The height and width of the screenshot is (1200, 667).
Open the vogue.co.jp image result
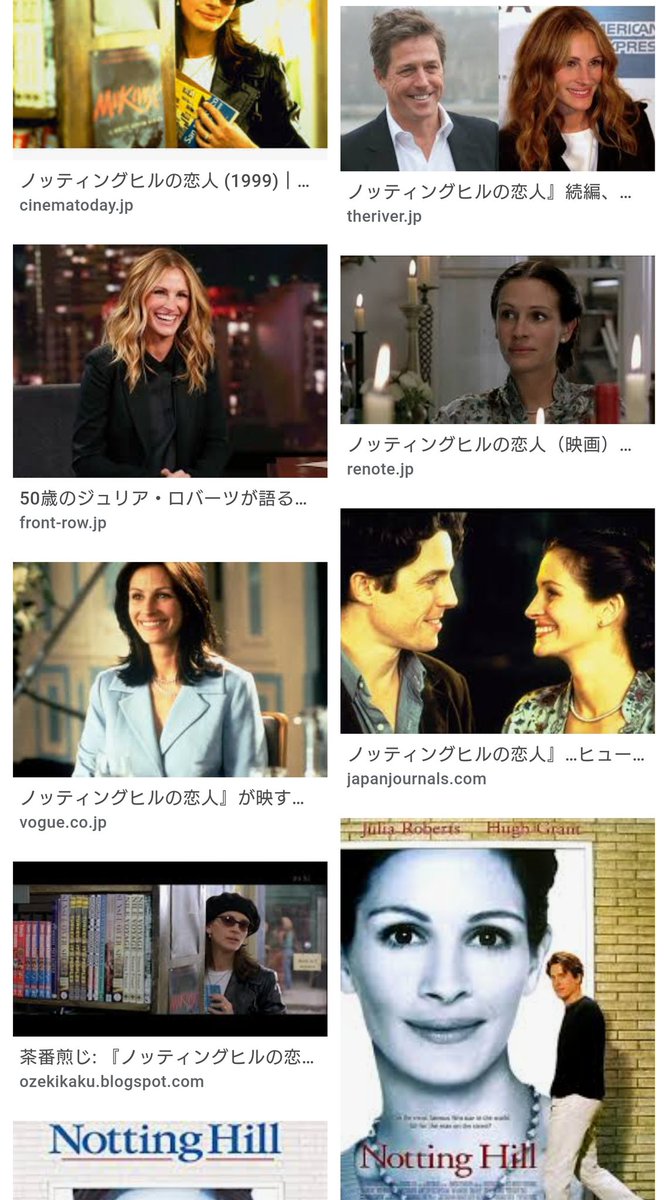point(170,669)
